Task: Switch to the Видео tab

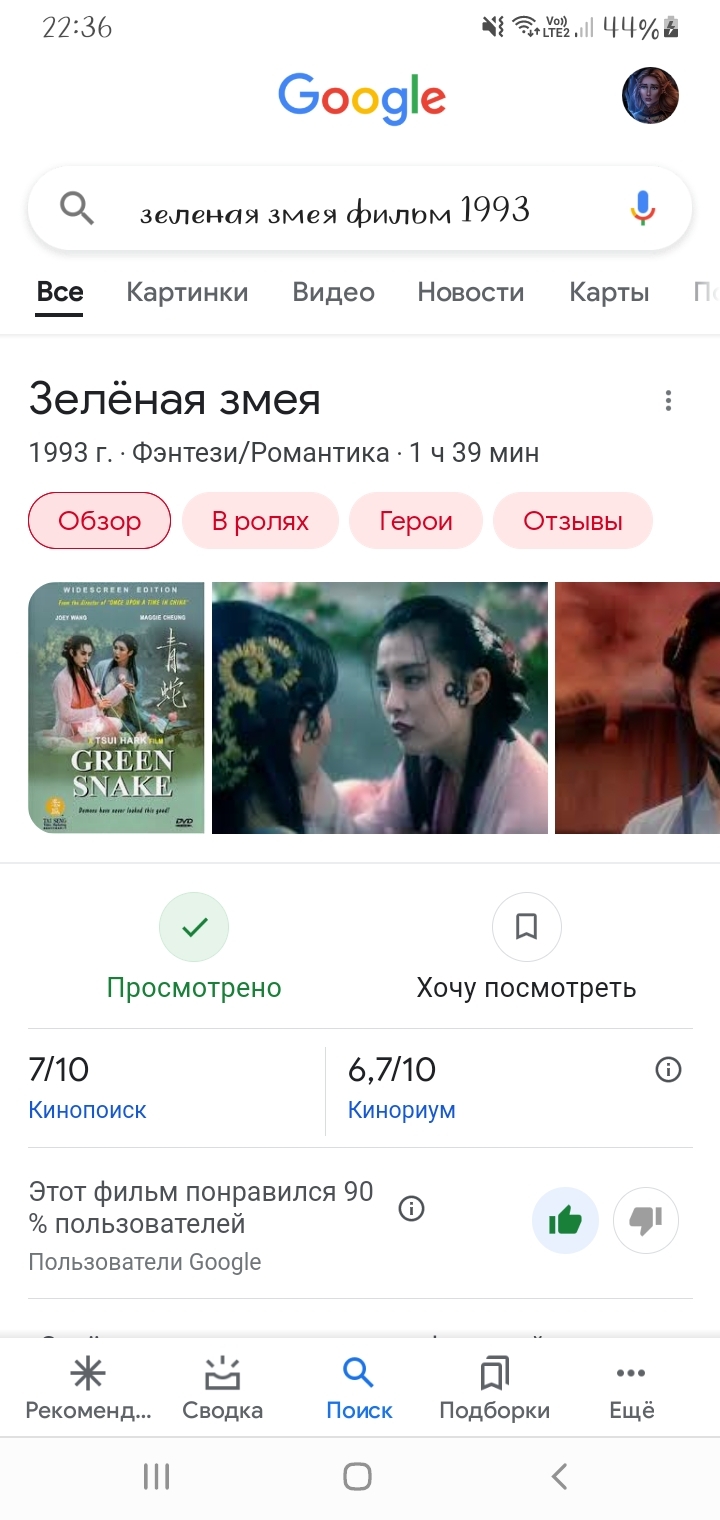Action: (x=333, y=292)
